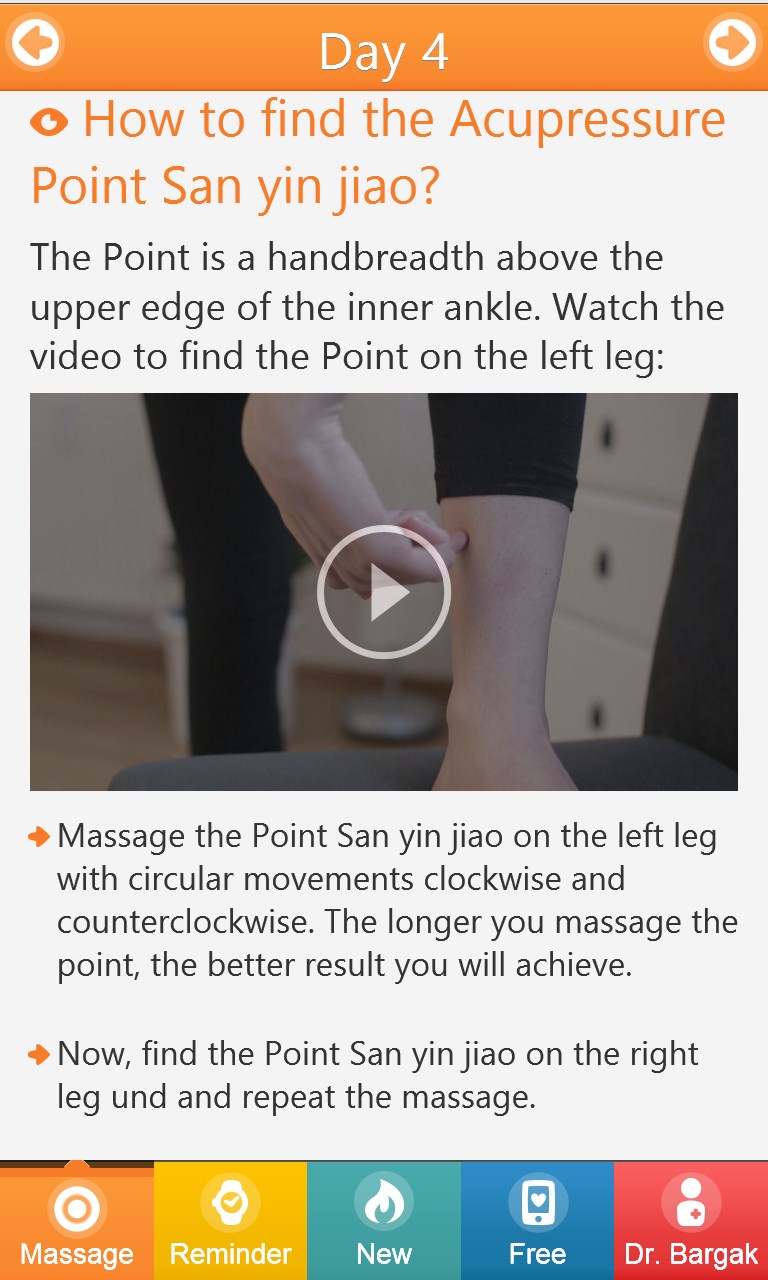Image resolution: width=768 pixels, height=1280 pixels.
Task: Open the Free tab
Action: (537, 1221)
